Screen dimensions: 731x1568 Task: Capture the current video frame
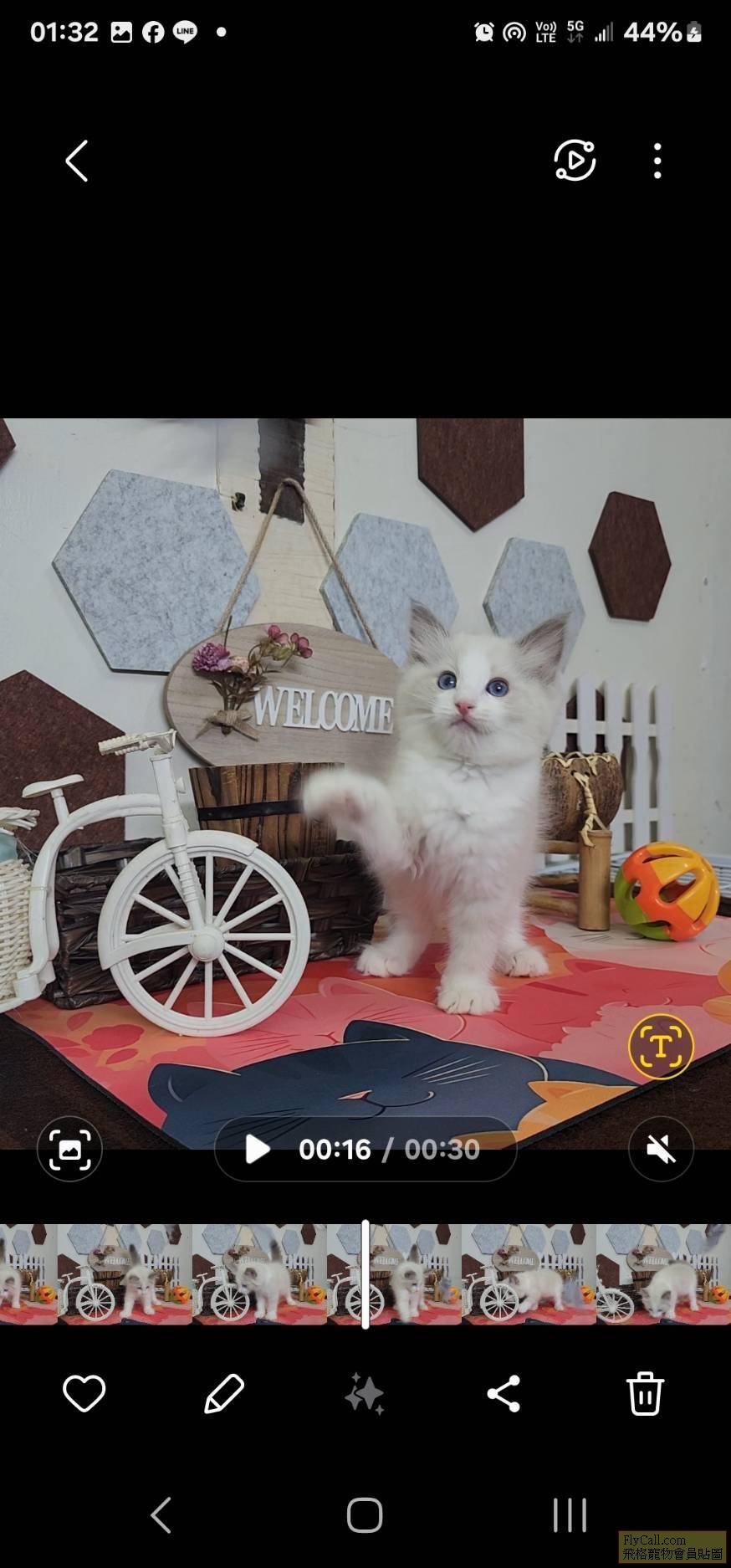pyautogui.click(x=69, y=1149)
